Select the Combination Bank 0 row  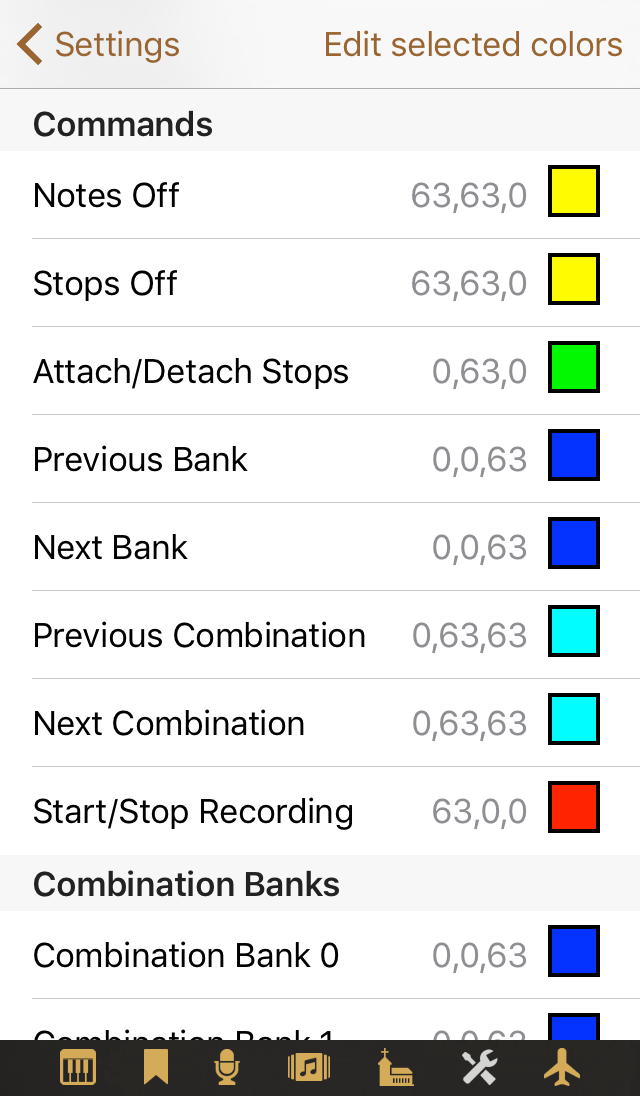[x=320, y=955]
